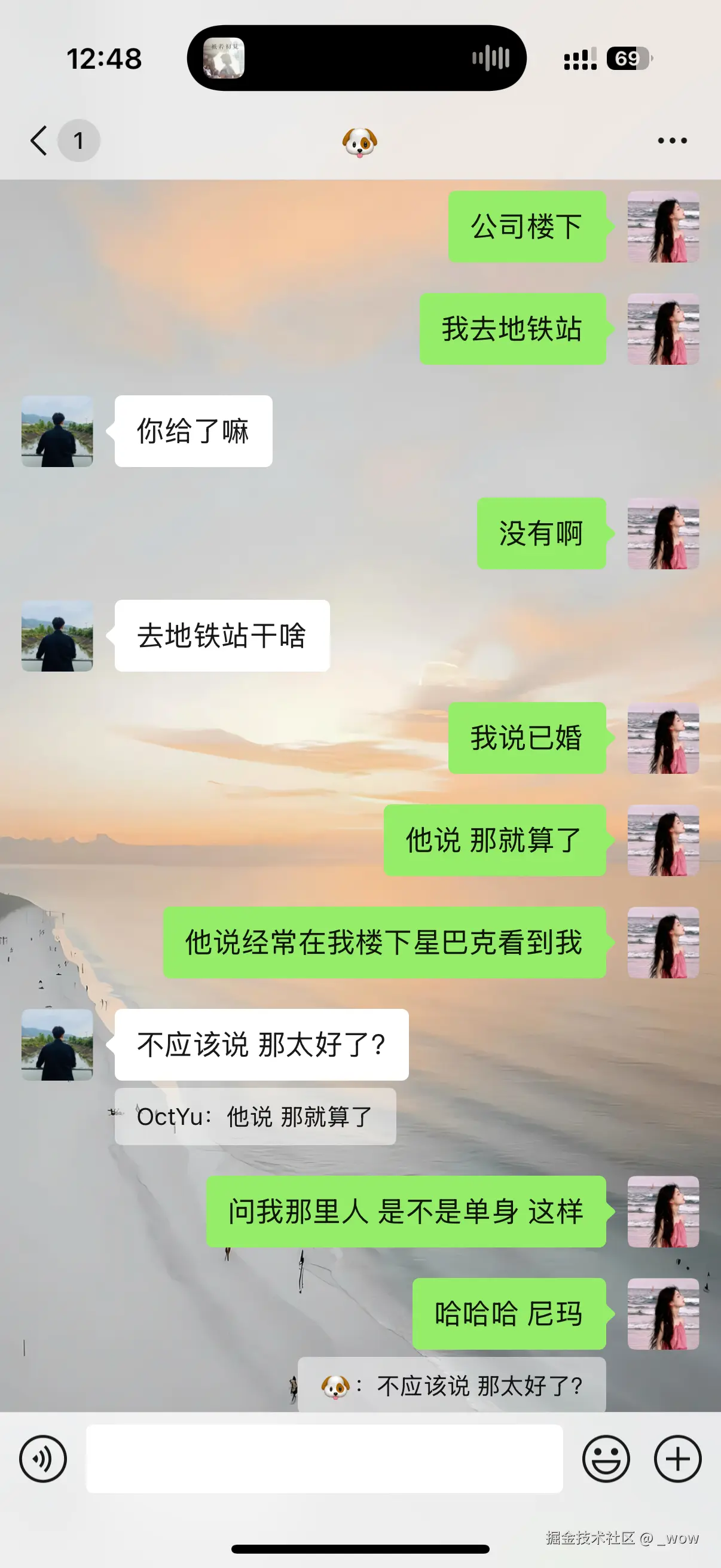Viewport: 721px width, 1568px height.
Task: Open contact avatar beside 去地铁站干啥
Action: tap(57, 636)
